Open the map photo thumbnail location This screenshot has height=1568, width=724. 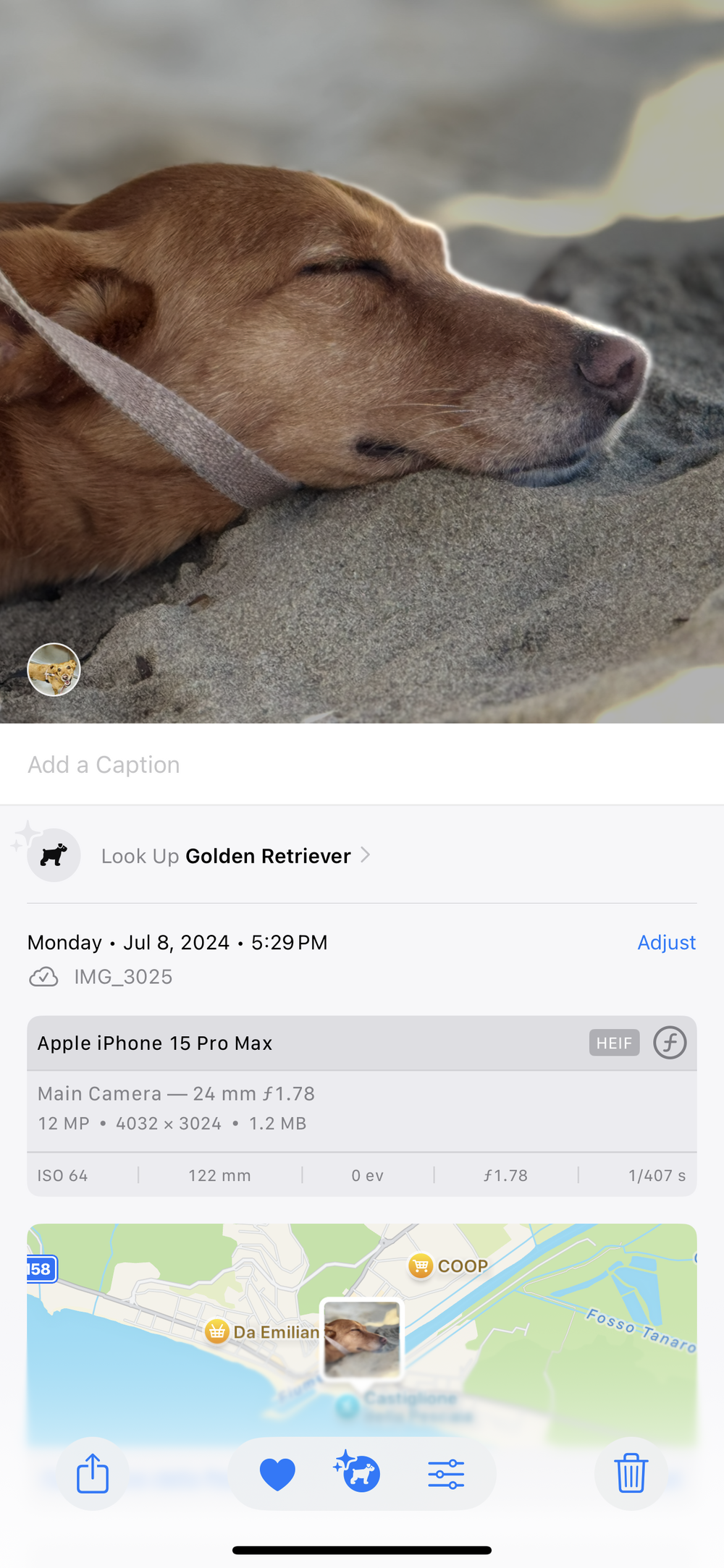click(x=362, y=1339)
